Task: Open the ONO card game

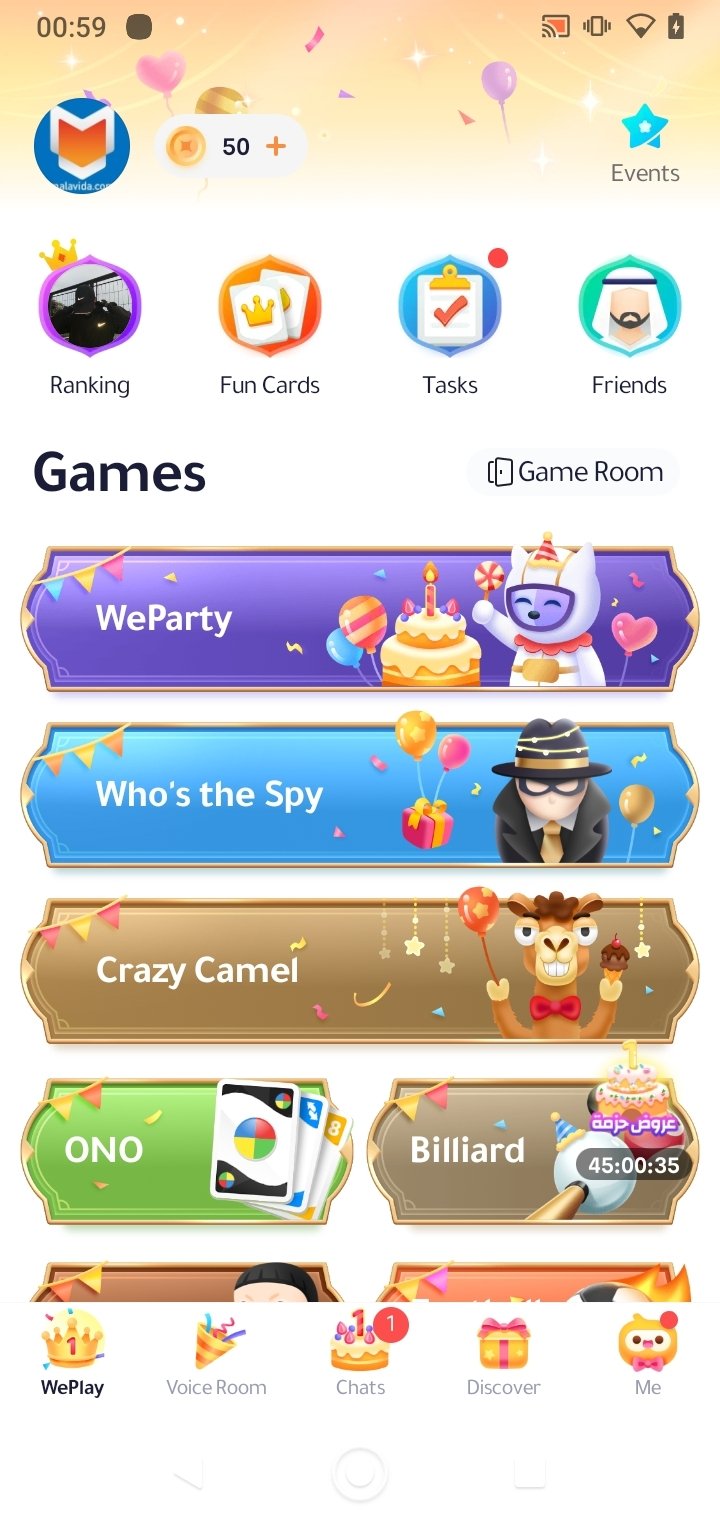Action: click(187, 1148)
